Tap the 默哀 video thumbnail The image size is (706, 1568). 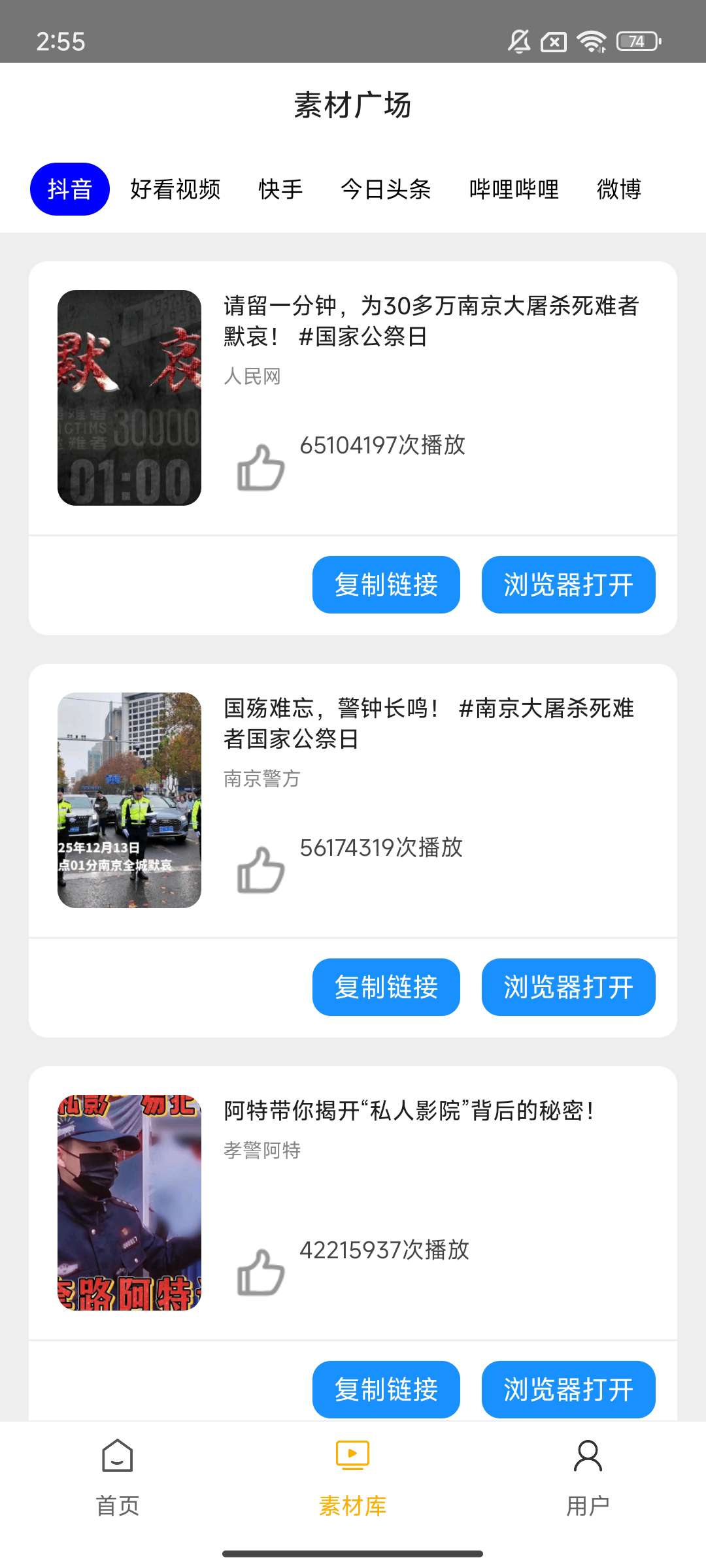click(130, 397)
